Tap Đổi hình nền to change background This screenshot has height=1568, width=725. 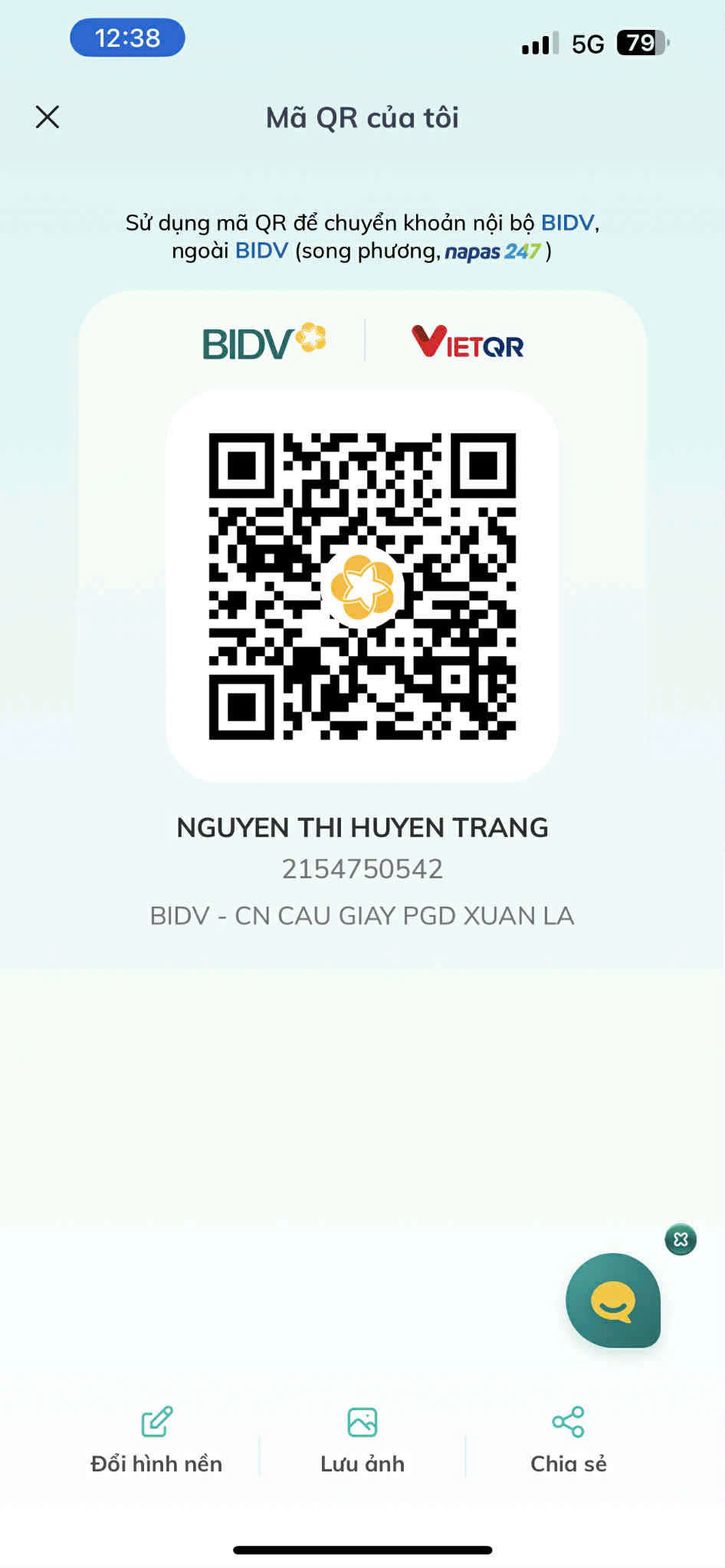coord(156,1440)
